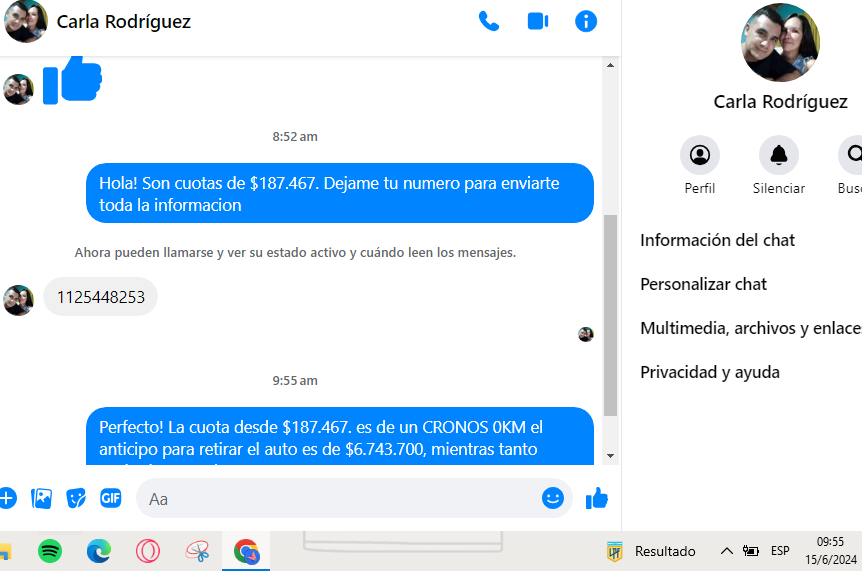Open Carla's profile from the Perfil button
Screen dimensions: 862x571
pyautogui.click(x=700, y=155)
